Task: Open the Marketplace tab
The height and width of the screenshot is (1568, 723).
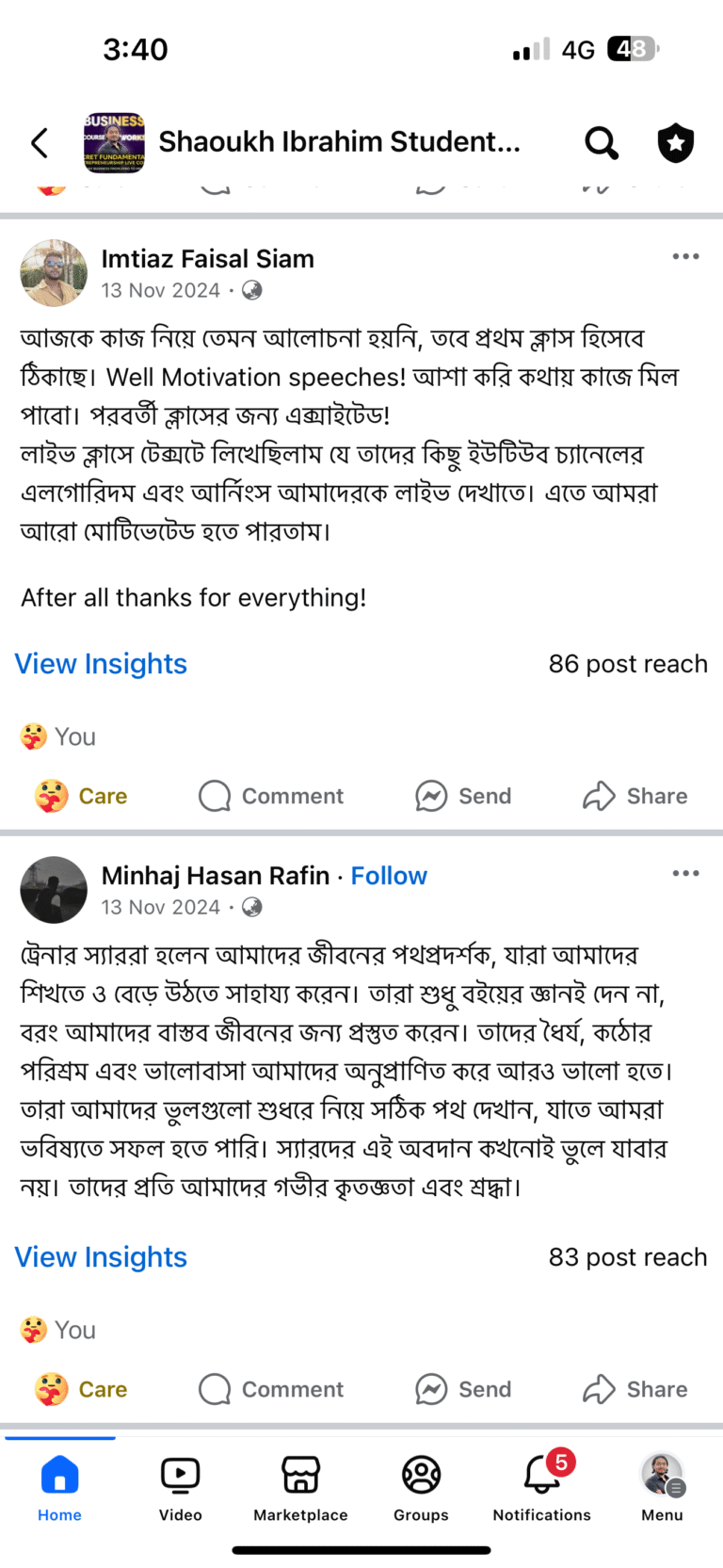Action: pyautogui.click(x=300, y=1486)
